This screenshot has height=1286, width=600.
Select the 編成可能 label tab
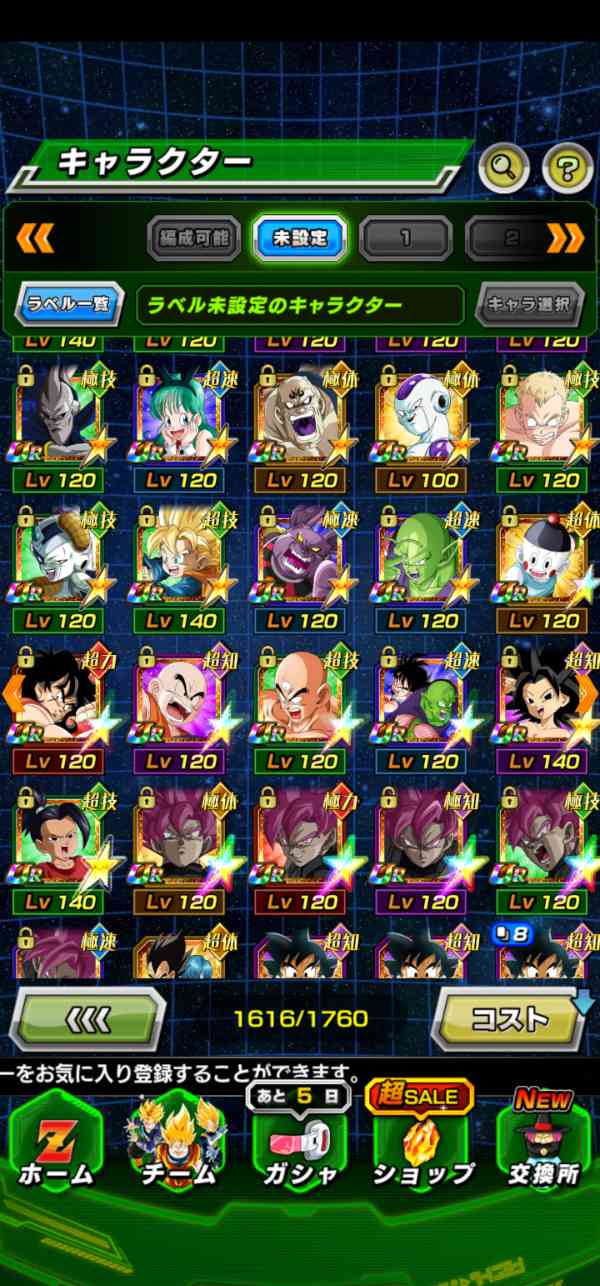194,238
